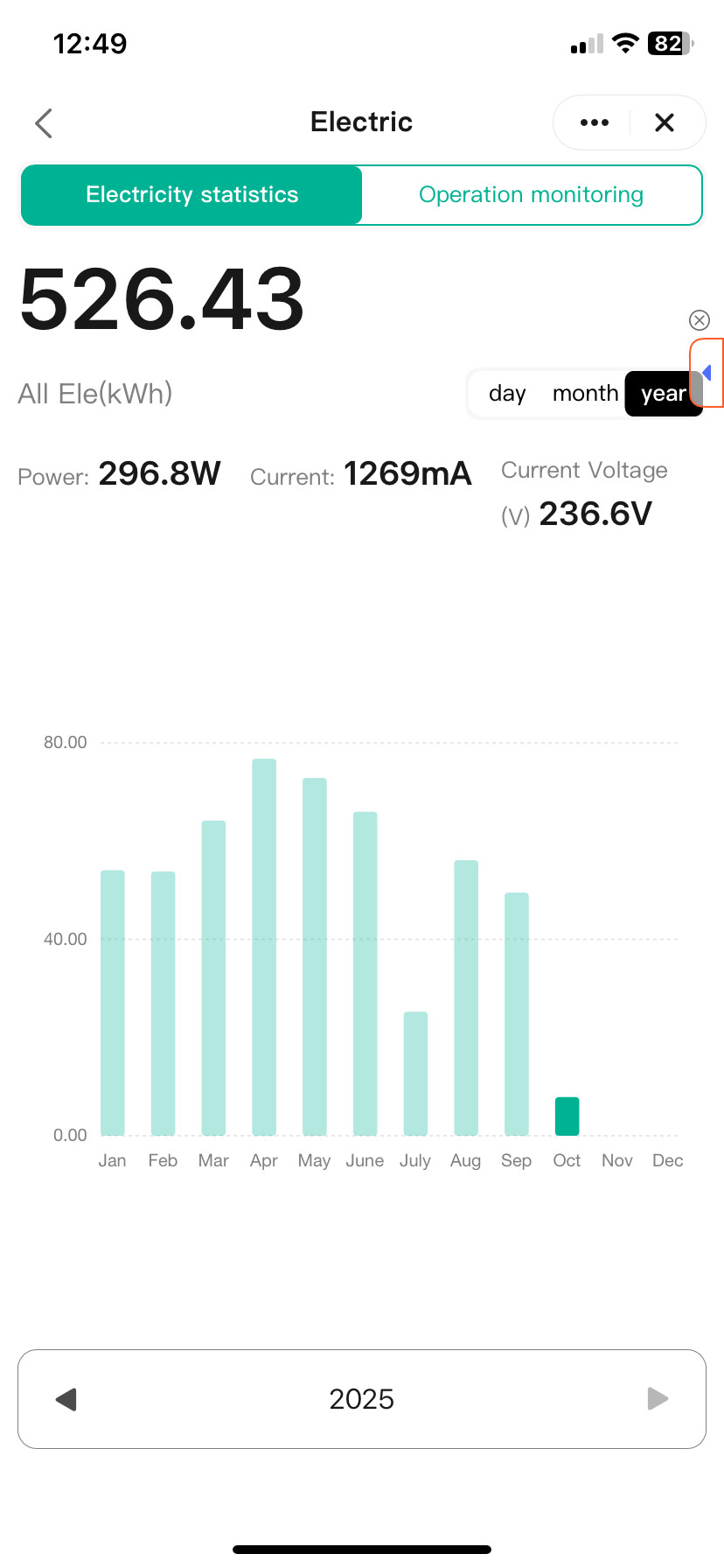This screenshot has width=724, height=1568.
Task: Select the Electricity statistics tab
Action: (191, 194)
